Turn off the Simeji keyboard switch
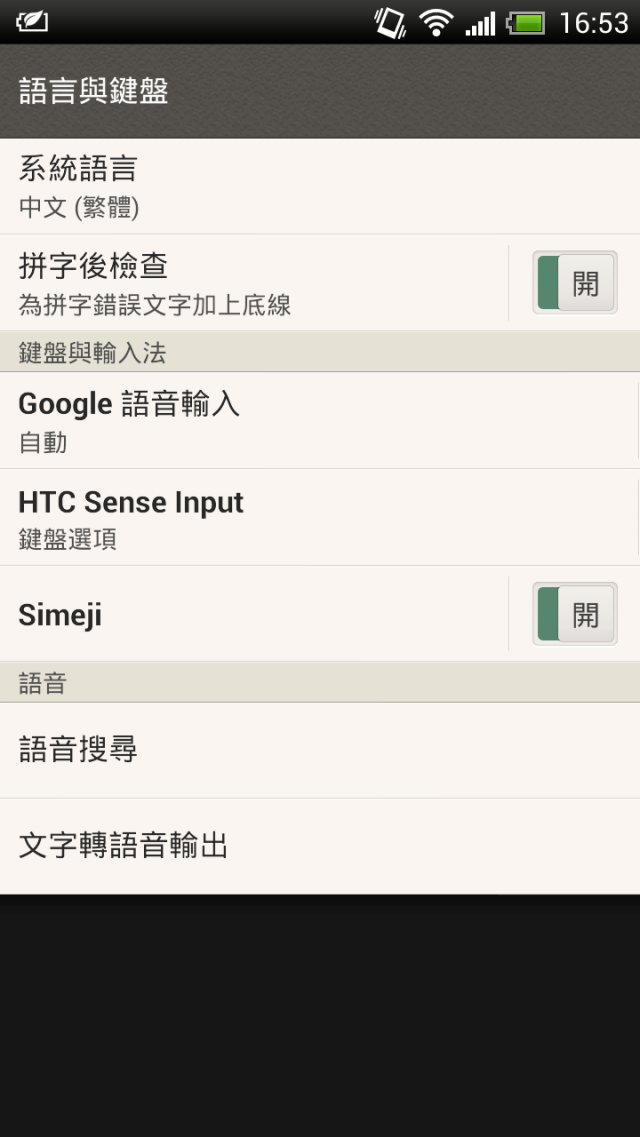 (x=575, y=614)
